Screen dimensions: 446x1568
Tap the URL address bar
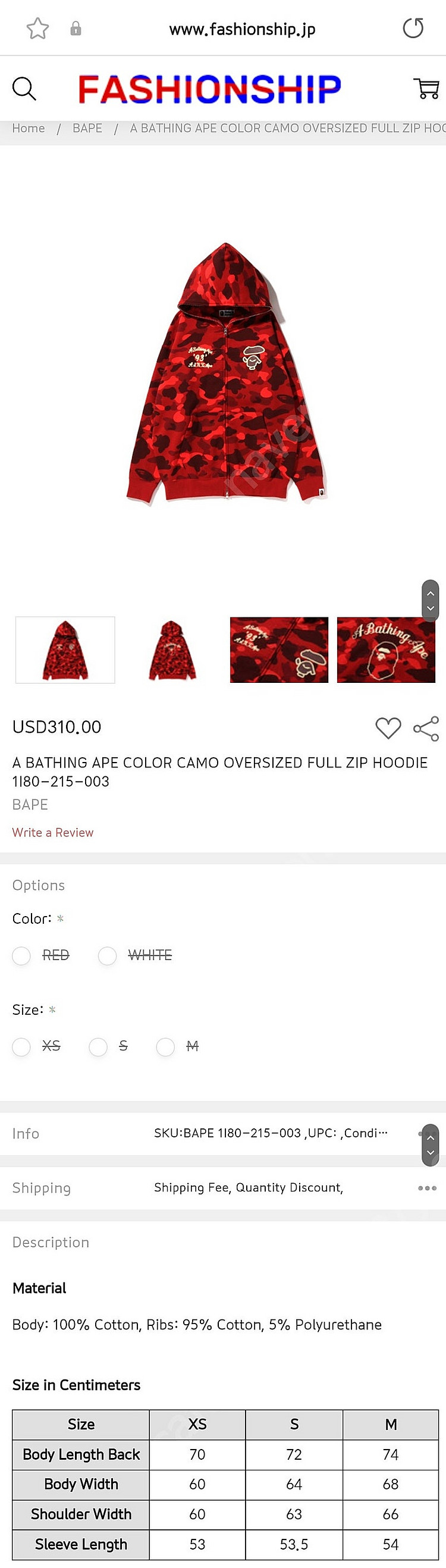tap(241, 29)
